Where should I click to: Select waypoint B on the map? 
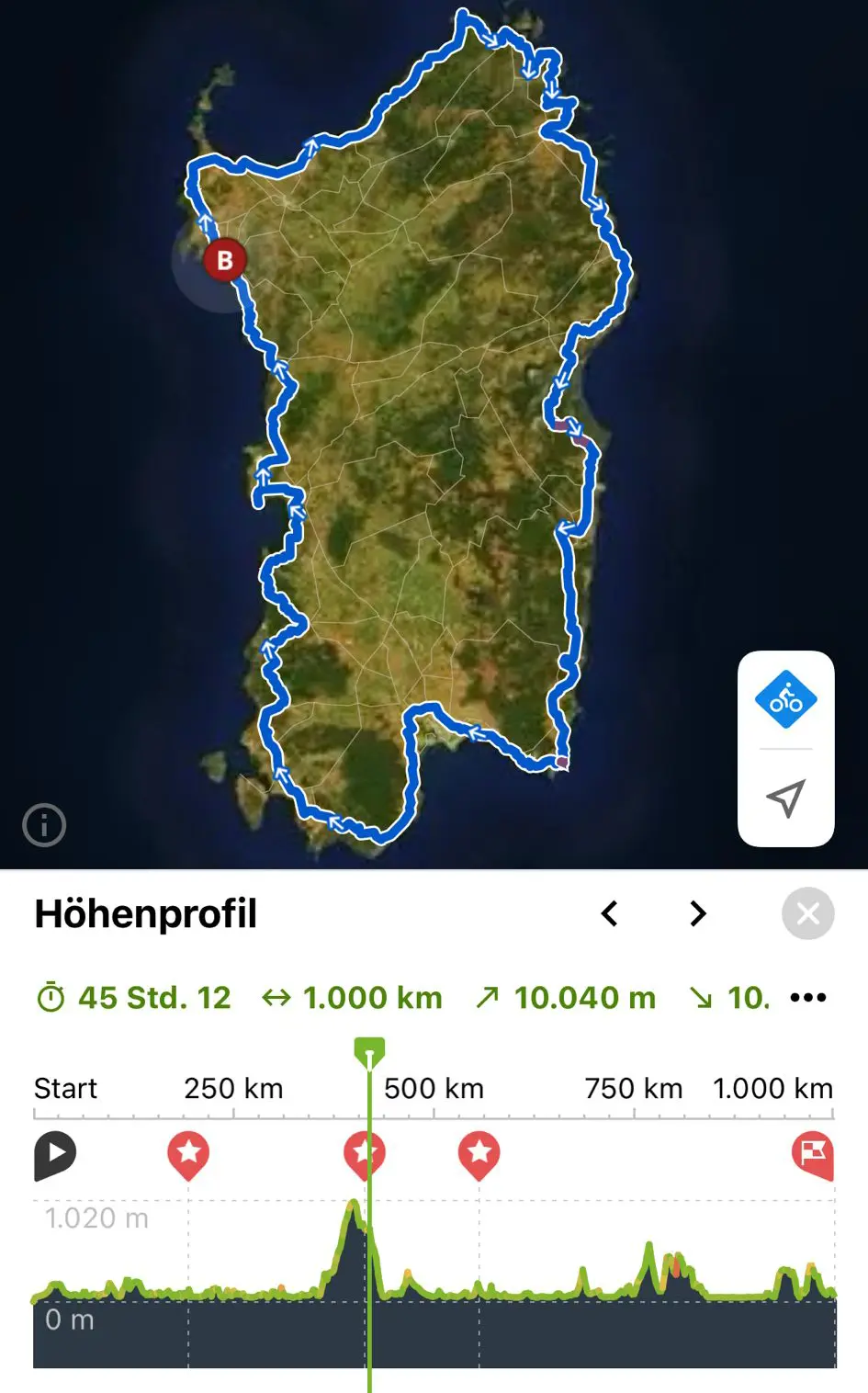click(x=224, y=260)
